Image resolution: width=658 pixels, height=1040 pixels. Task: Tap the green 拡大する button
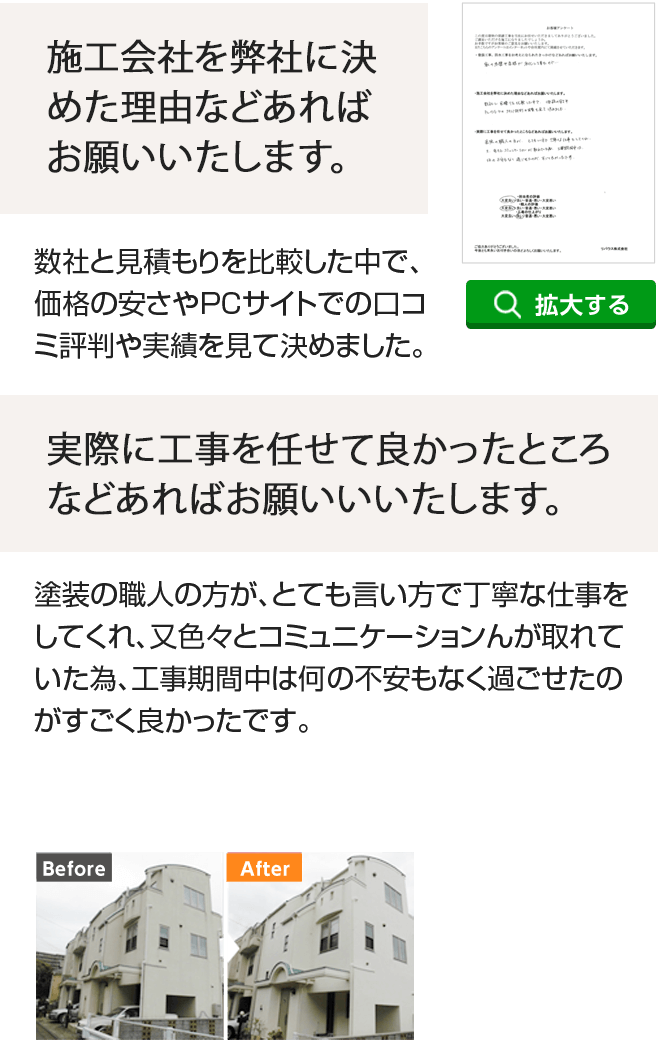tap(560, 304)
